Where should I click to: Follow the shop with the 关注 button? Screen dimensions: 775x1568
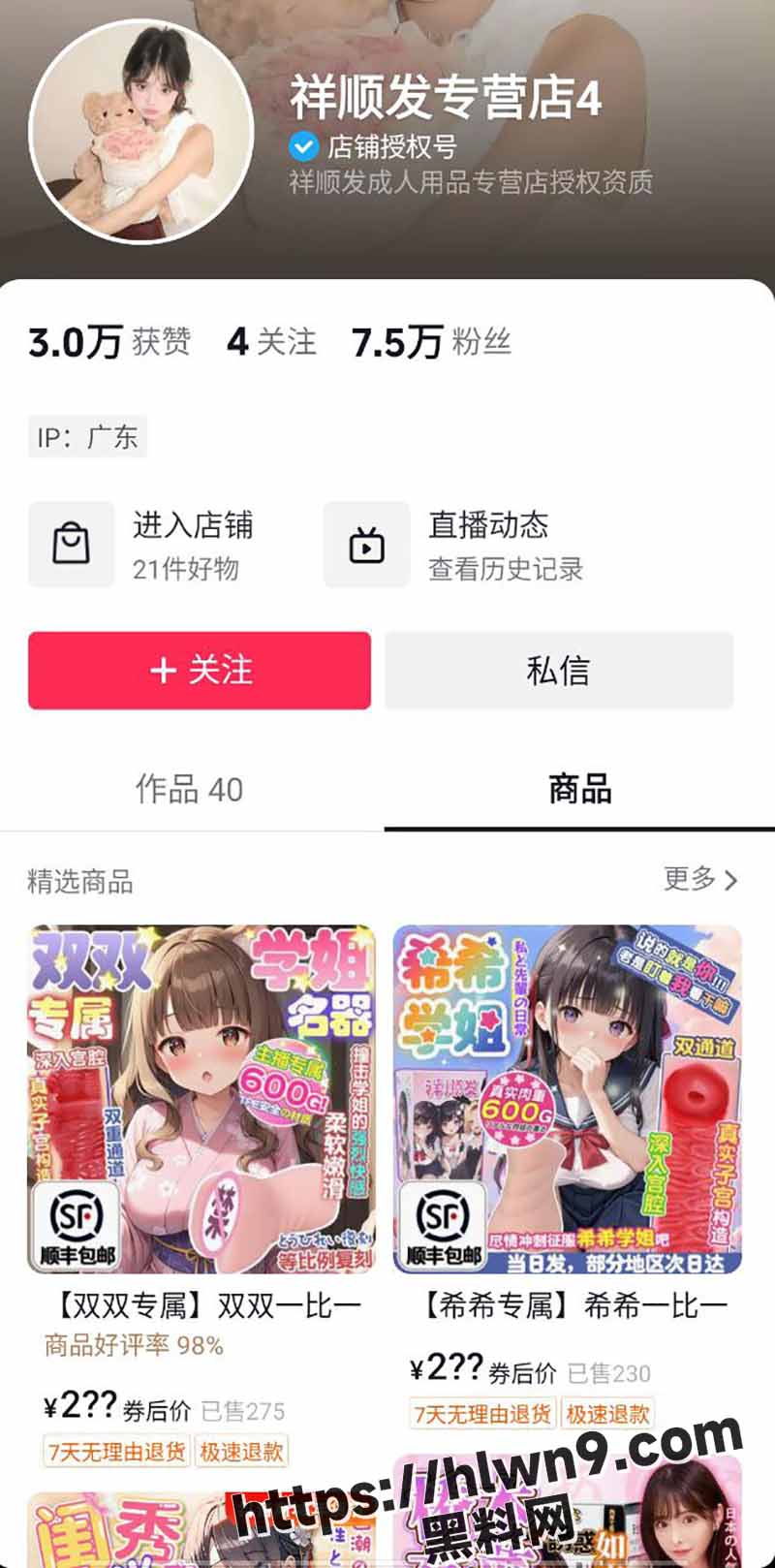point(200,671)
